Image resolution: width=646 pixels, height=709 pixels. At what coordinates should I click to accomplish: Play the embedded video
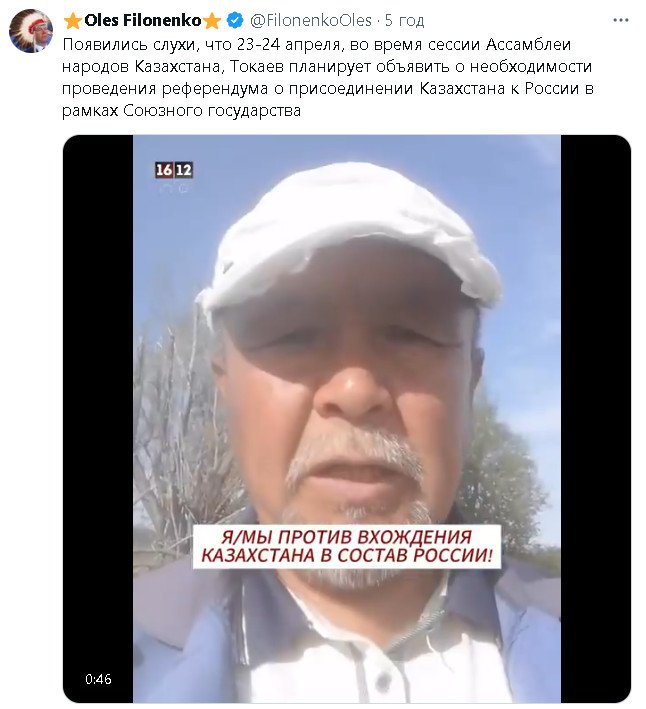[x=346, y=419]
